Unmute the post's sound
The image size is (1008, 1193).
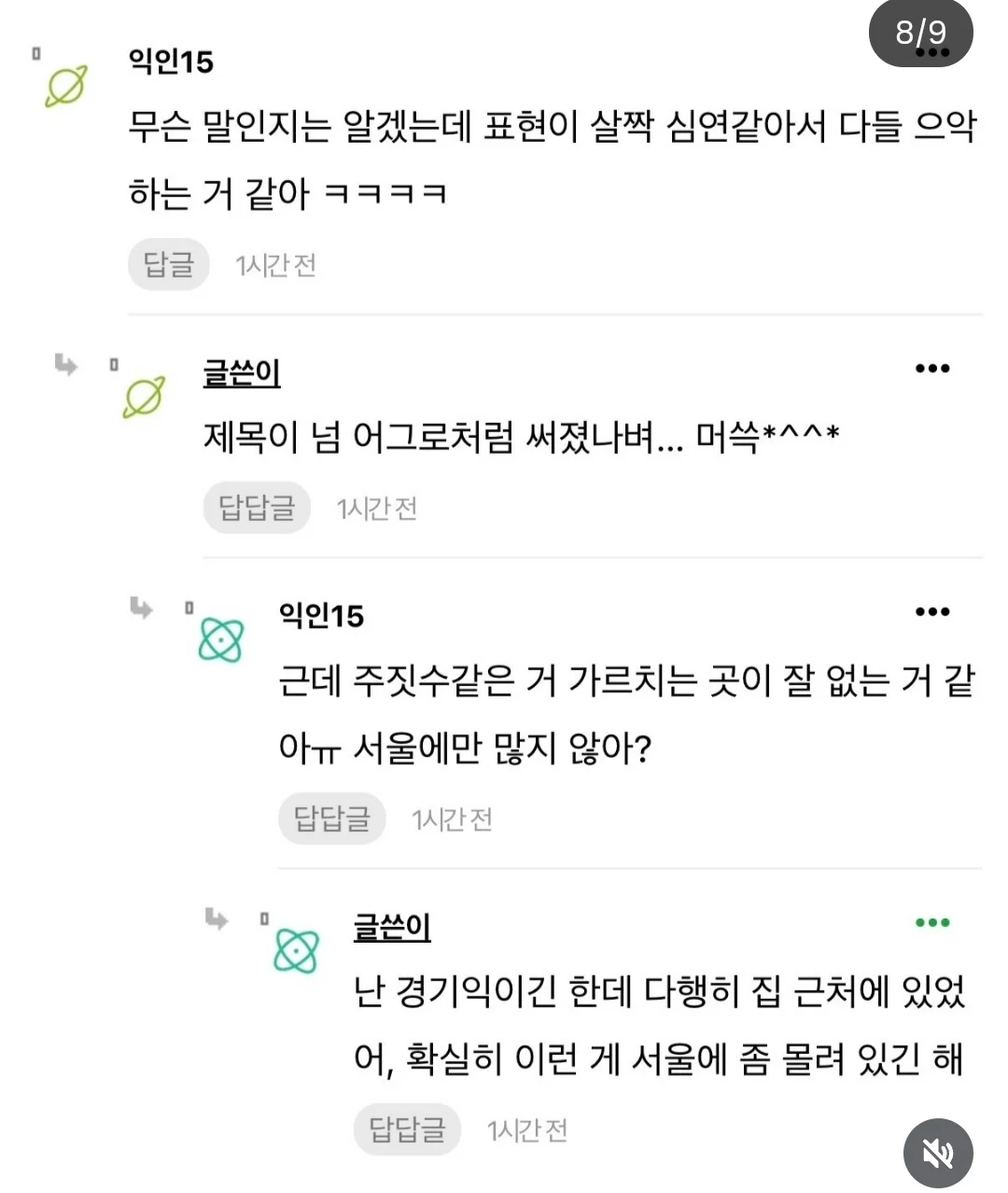click(x=938, y=1153)
